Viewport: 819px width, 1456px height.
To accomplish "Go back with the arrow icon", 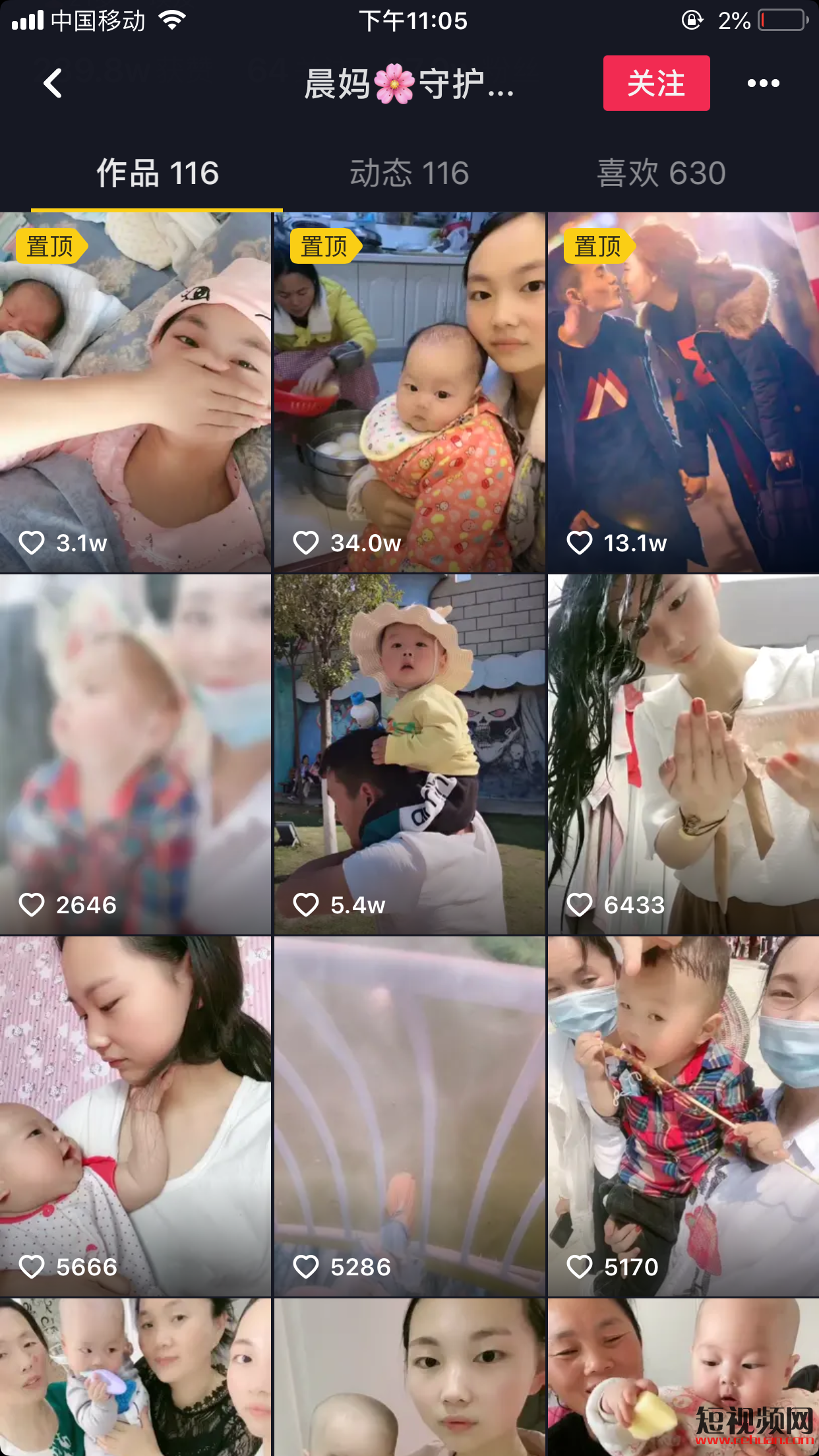I will 53,83.
